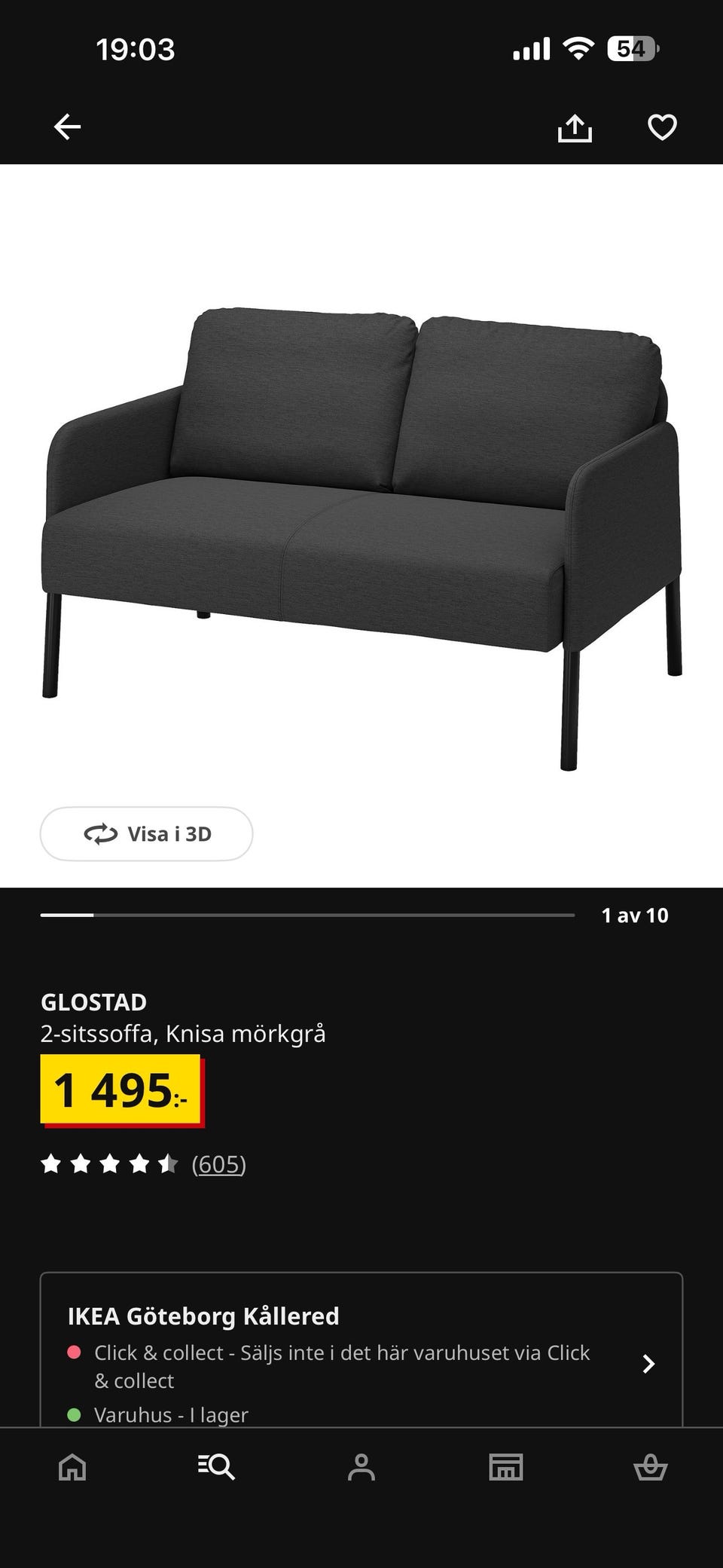This screenshot has width=723, height=1568.
Task: Open the store locator icon
Action: click(505, 1467)
